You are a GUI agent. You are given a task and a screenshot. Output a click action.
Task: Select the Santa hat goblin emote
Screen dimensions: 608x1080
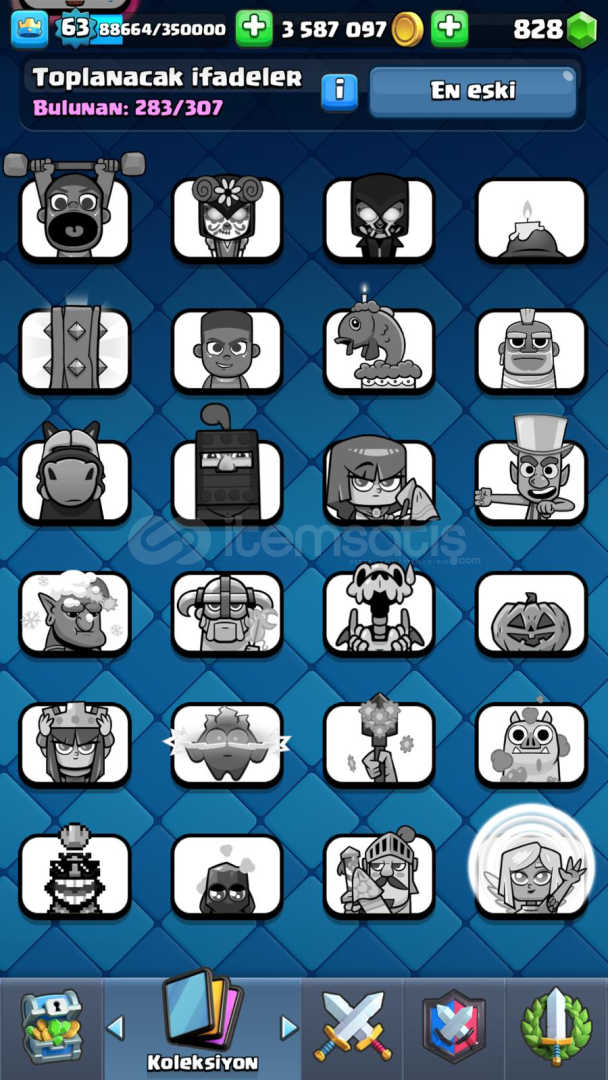tap(74, 613)
